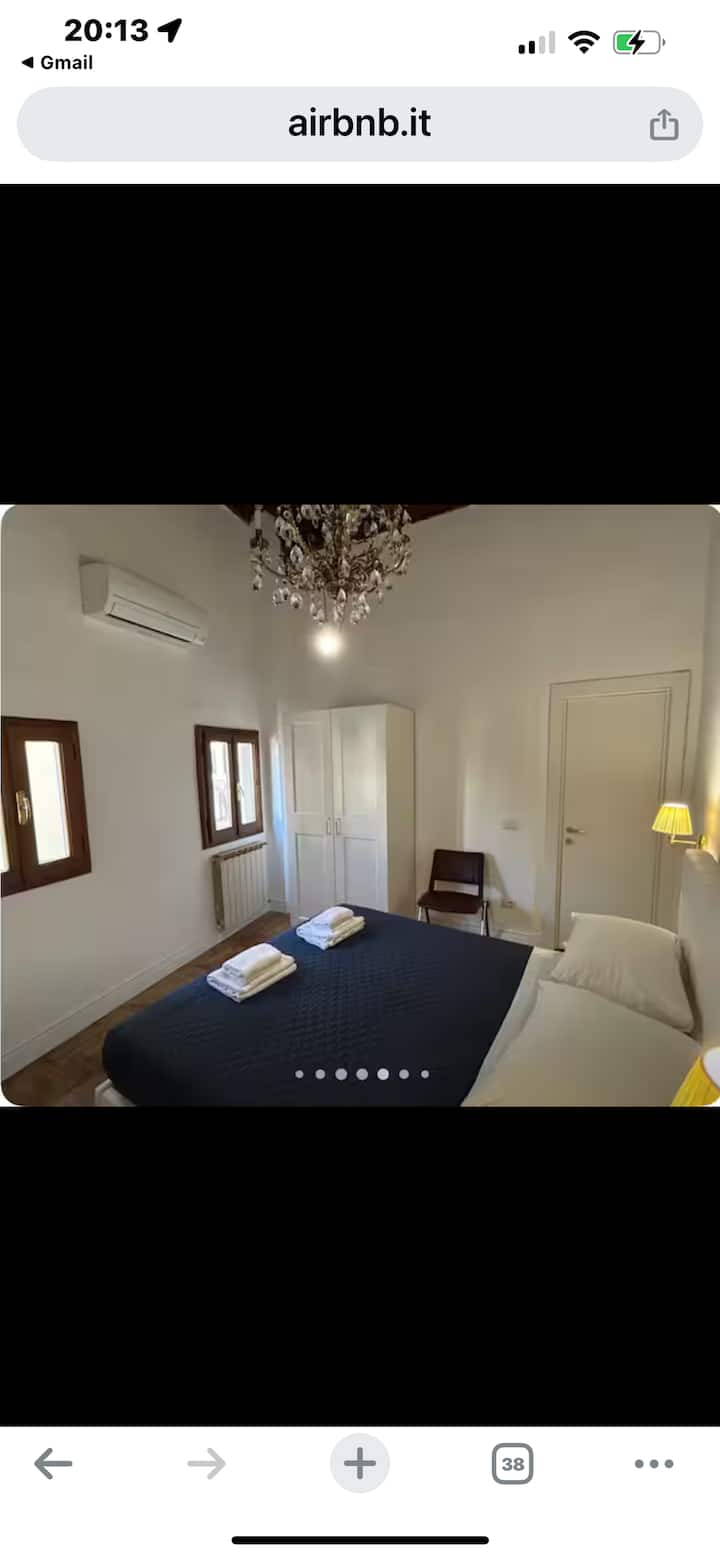720x1558 pixels.
Task: Open the tab switcher showing 38 tabs
Action: point(512,1464)
